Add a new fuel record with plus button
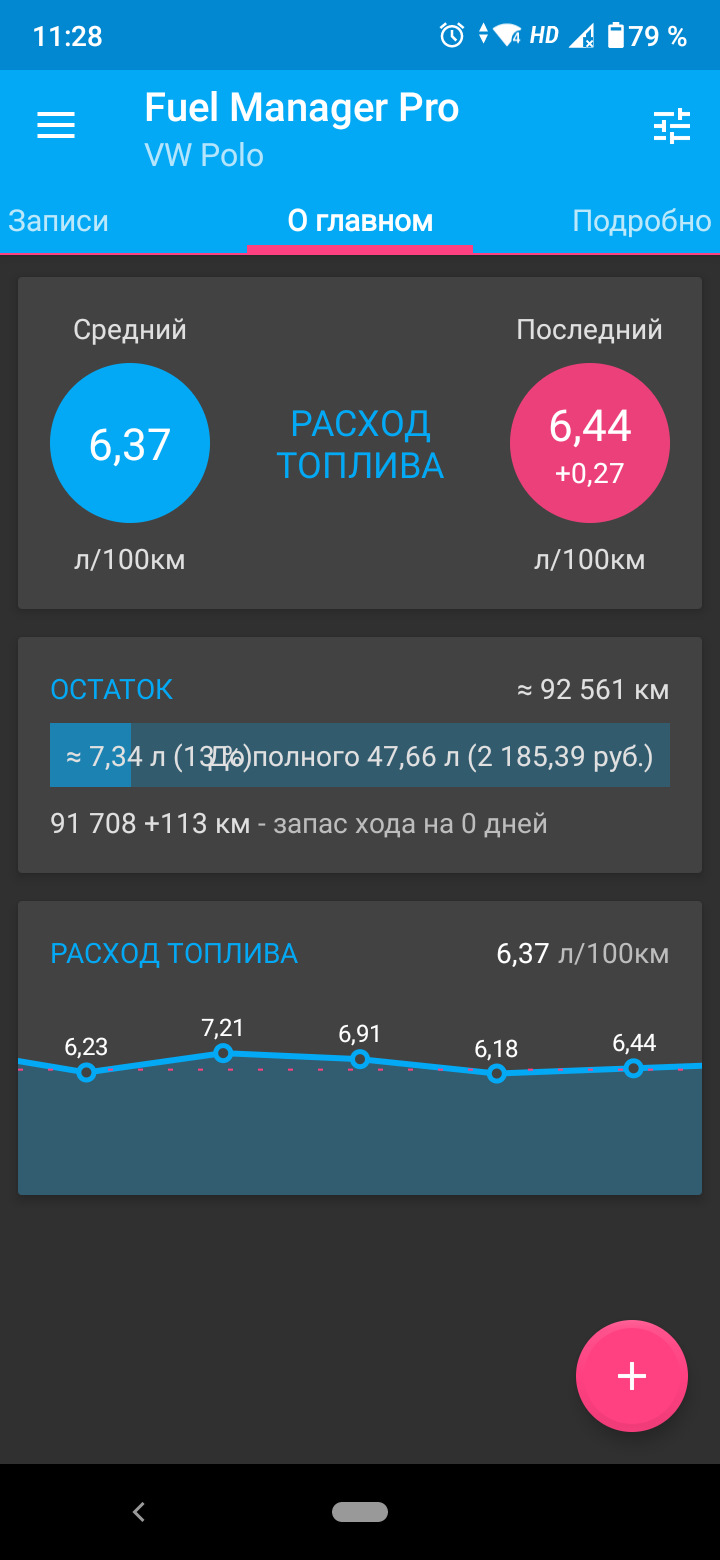The height and width of the screenshot is (1560, 720). 632,1376
